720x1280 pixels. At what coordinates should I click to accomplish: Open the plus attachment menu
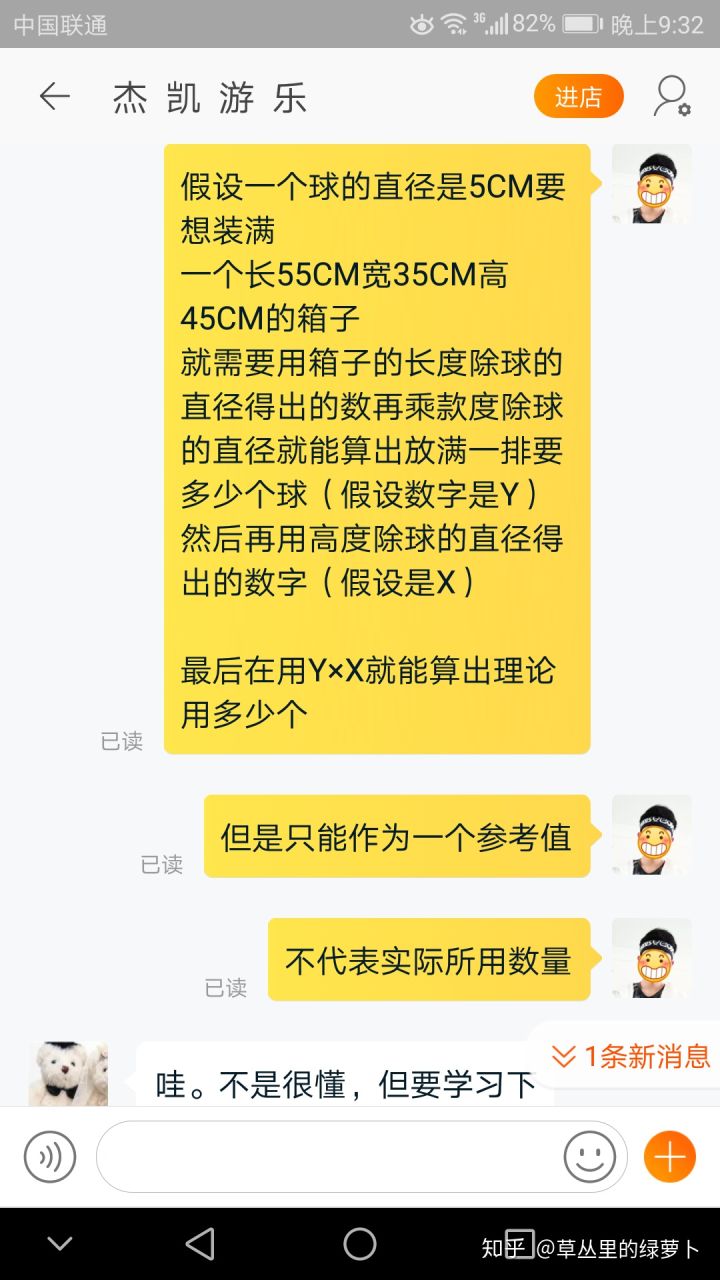[x=669, y=1157]
